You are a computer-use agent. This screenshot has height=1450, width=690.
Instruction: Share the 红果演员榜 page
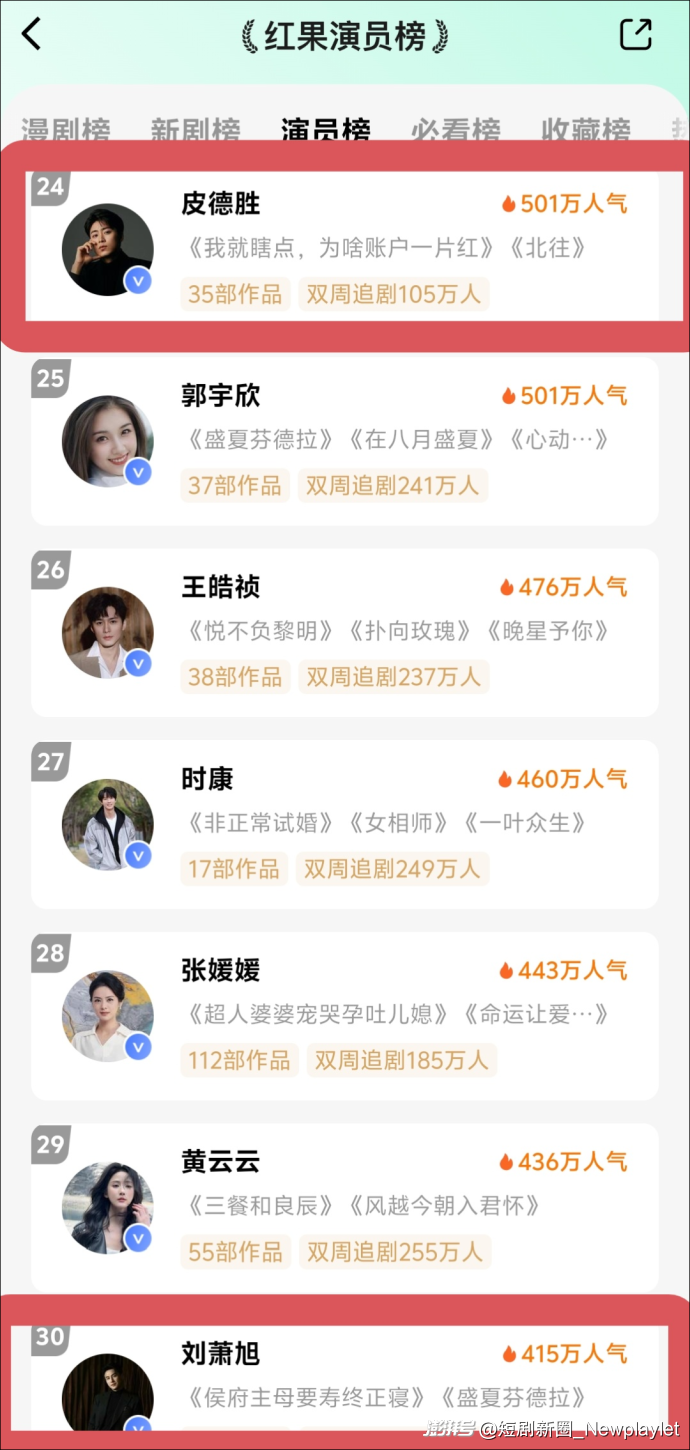coord(636,34)
